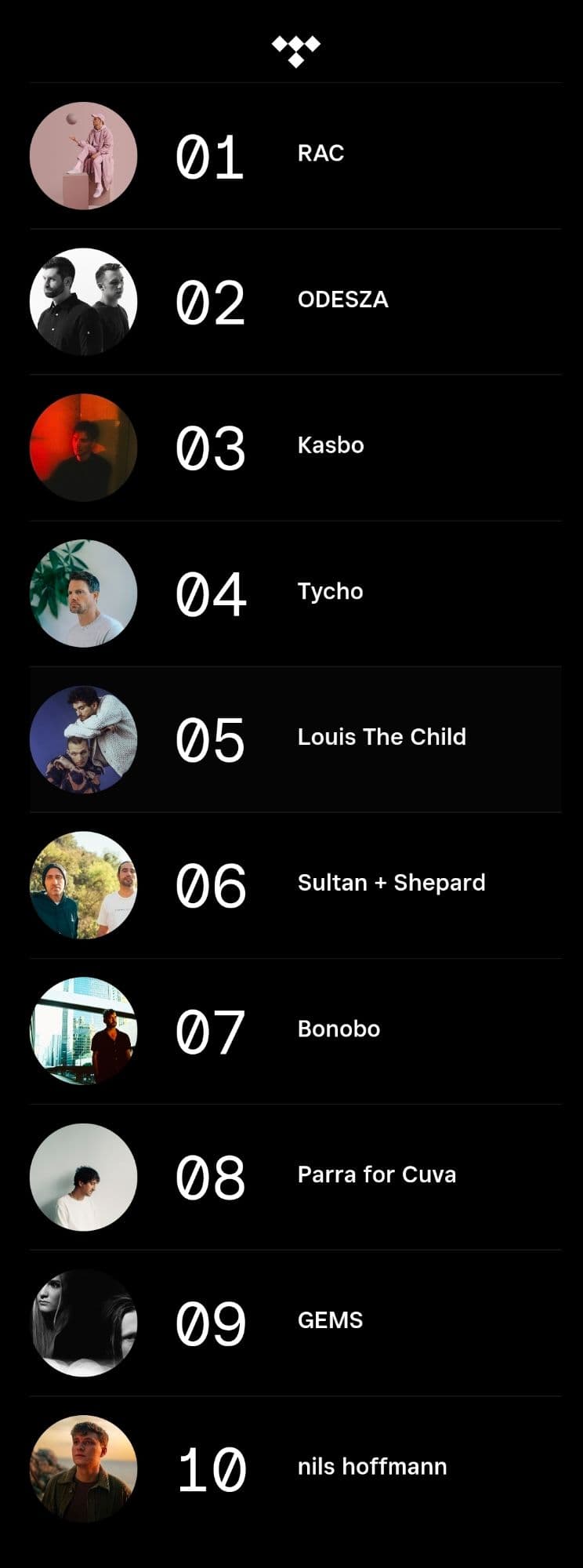Select ODESZA from the ranked list
This screenshot has height=1568, width=583.
pos(342,299)
